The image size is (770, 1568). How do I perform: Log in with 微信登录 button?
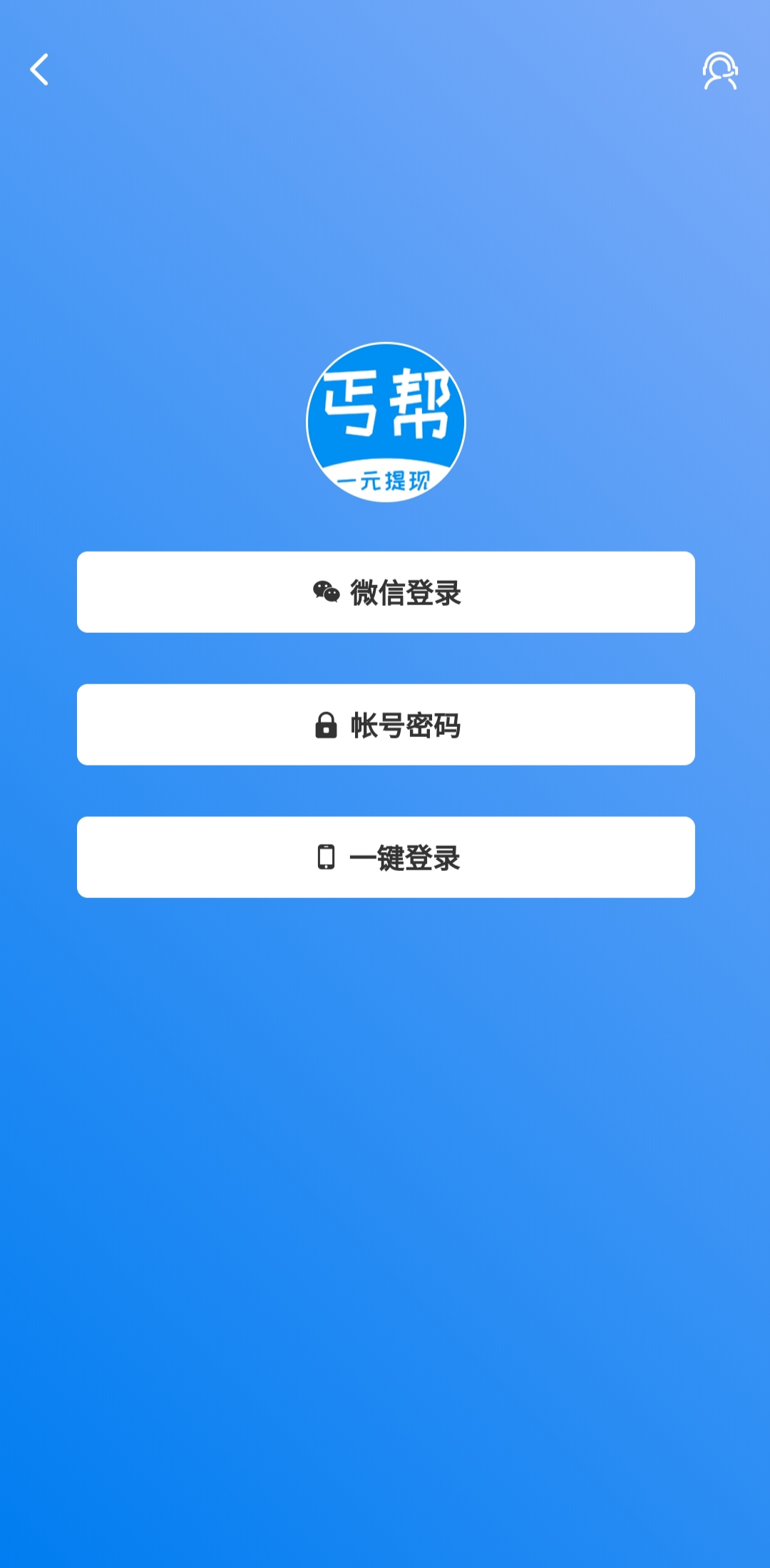[x=386, y=592]
